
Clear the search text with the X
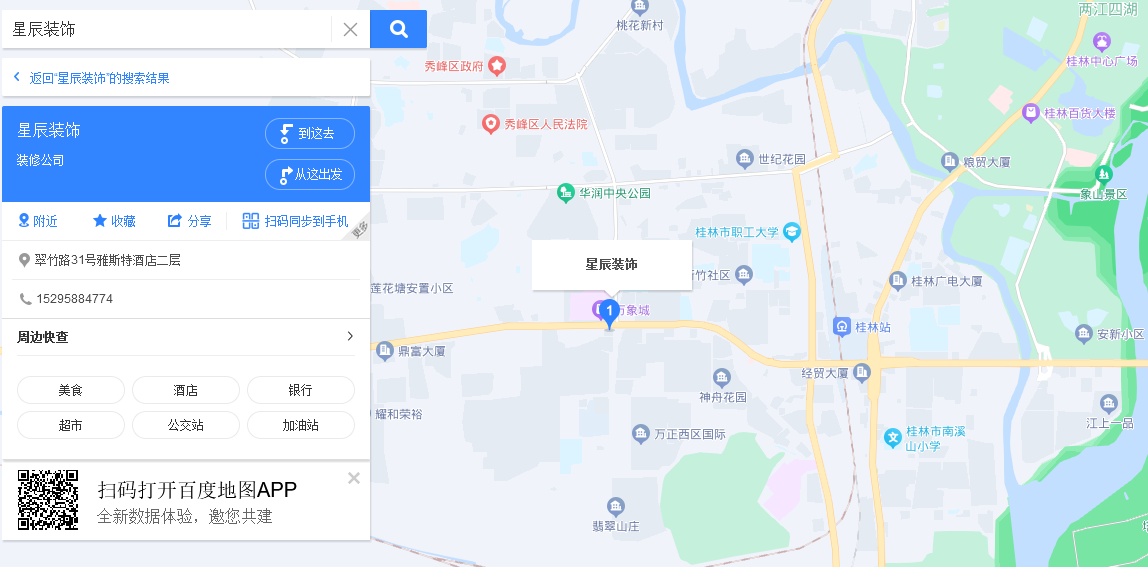pos(350,30)
